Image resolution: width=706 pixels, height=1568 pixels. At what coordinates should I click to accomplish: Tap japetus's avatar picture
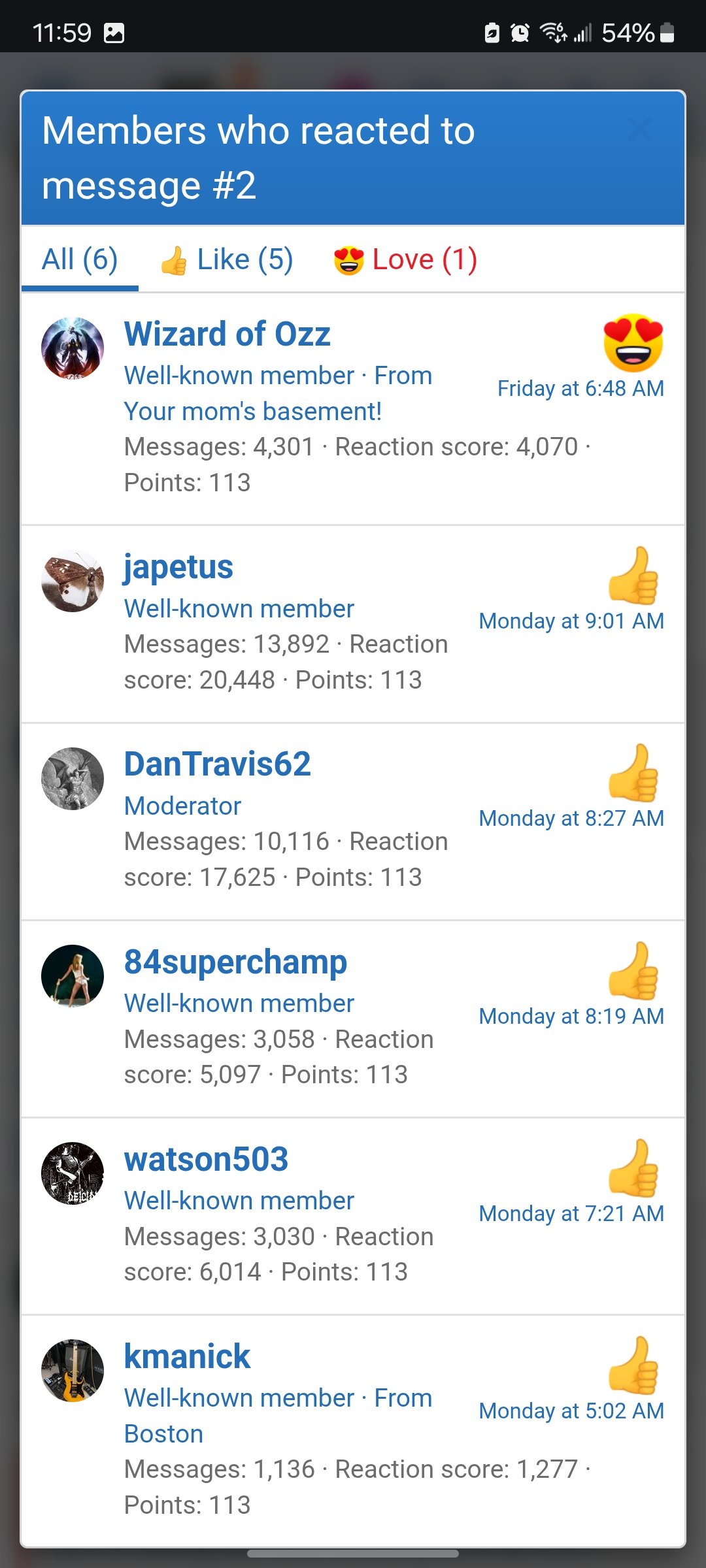(x=73, y=581)
